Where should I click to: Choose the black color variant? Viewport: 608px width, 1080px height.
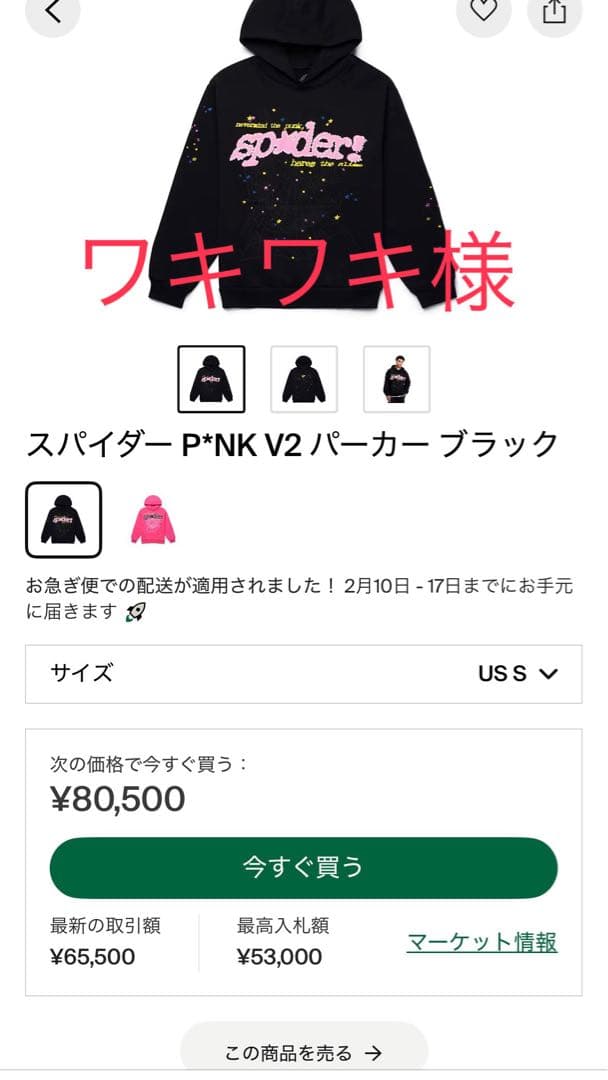coord(63,520)
